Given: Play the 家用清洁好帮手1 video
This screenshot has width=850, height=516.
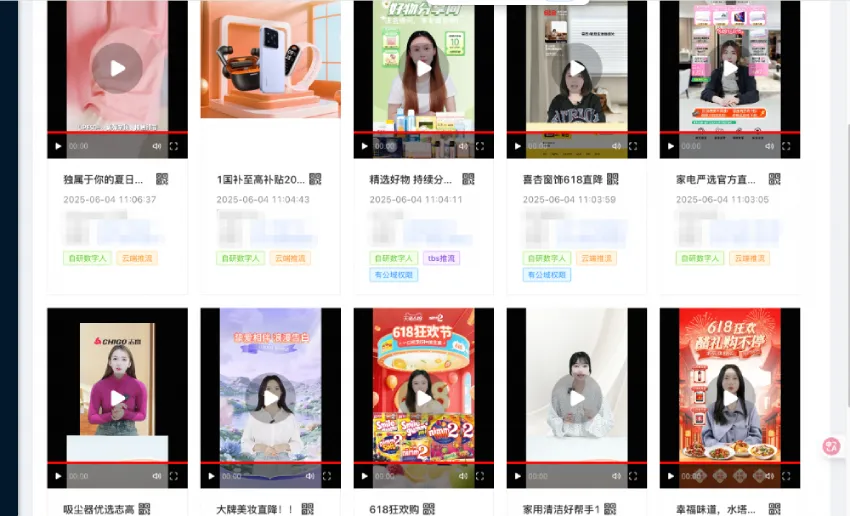Looking at the screenshot, I should tap(577, 398).
